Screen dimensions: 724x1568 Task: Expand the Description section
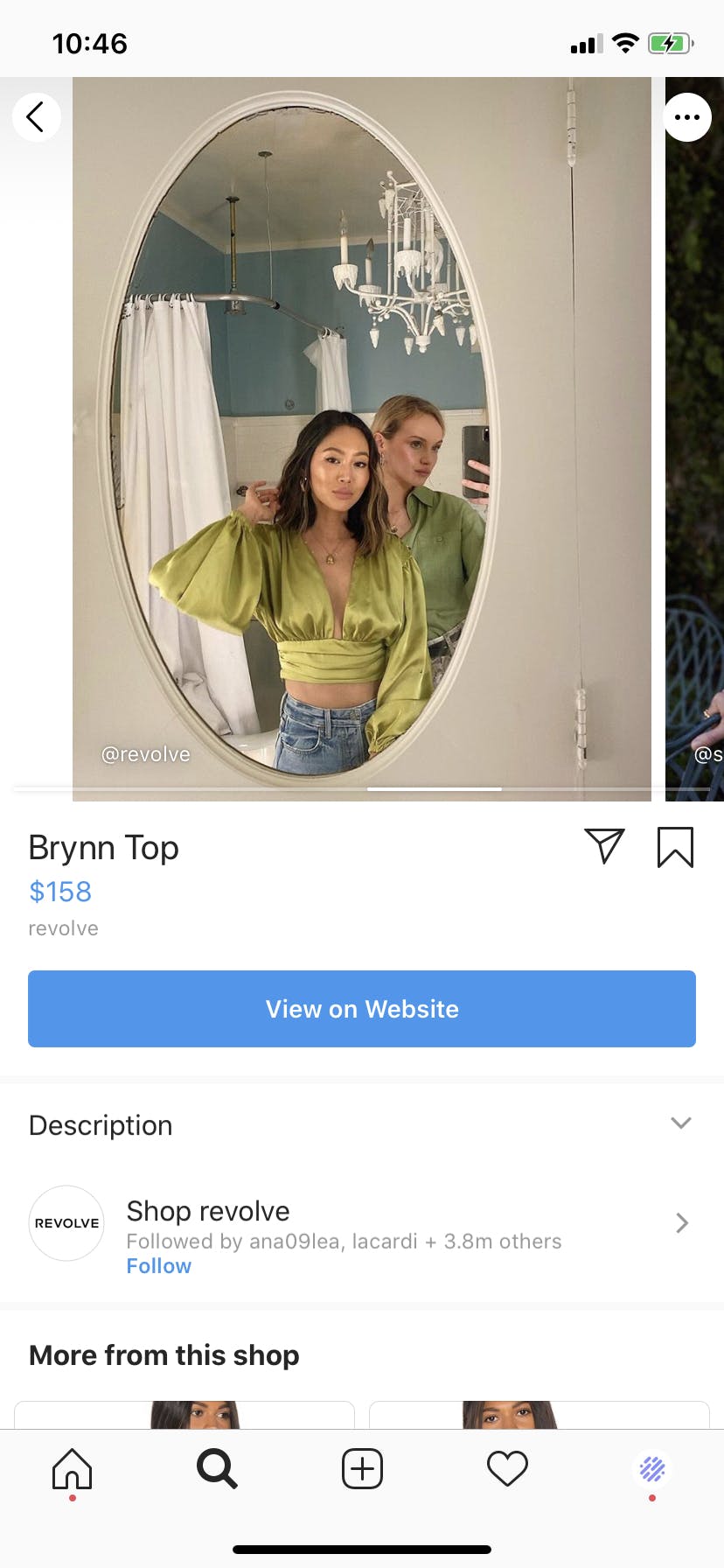[362, 1124]
